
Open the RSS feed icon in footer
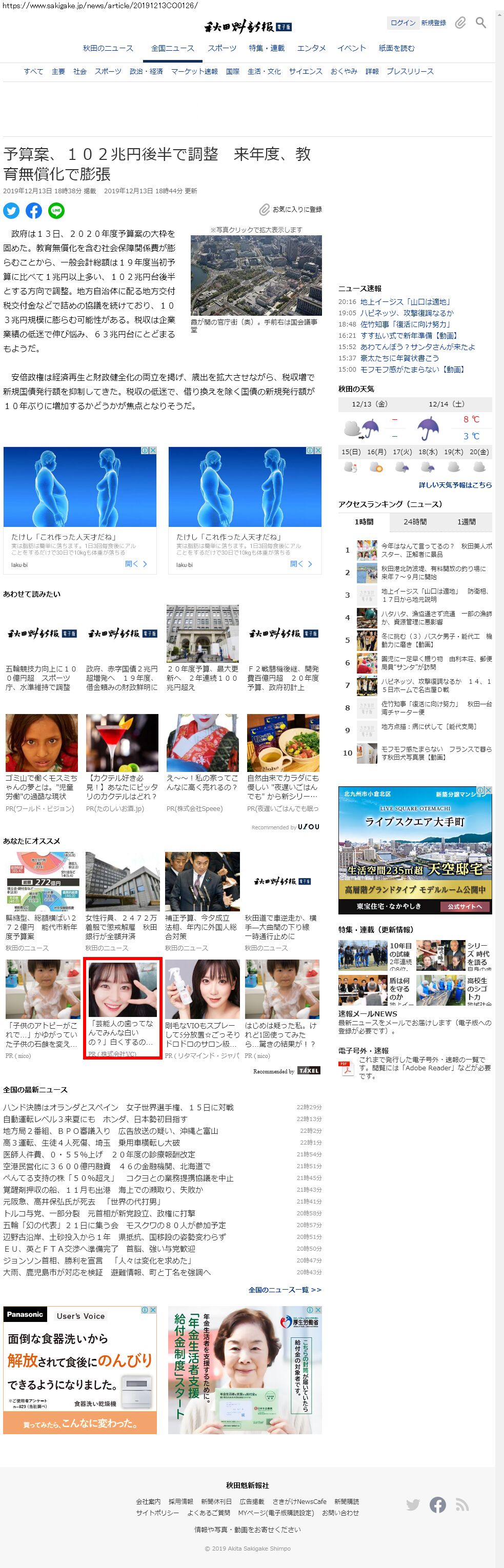coord(462,1505)
